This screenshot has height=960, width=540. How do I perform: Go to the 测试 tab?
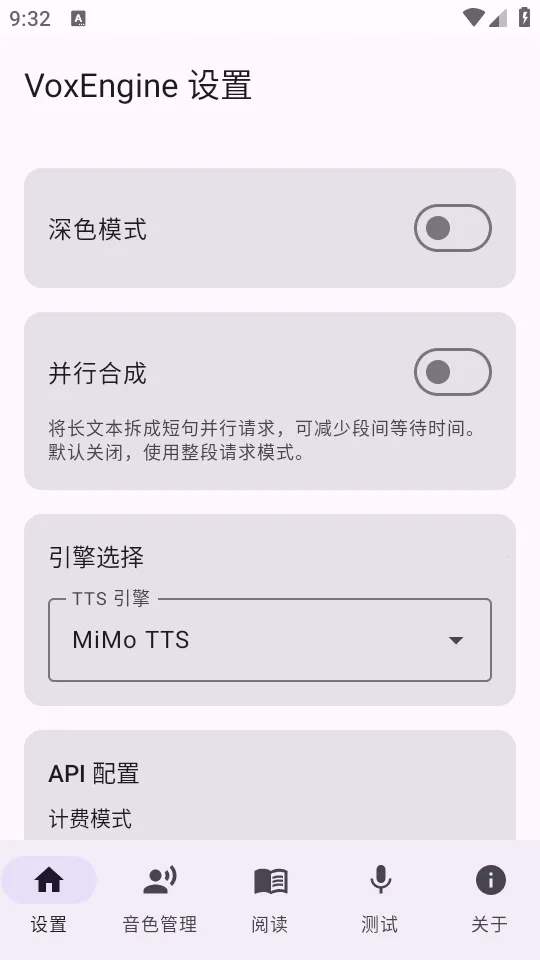click(x=380, y=898)
